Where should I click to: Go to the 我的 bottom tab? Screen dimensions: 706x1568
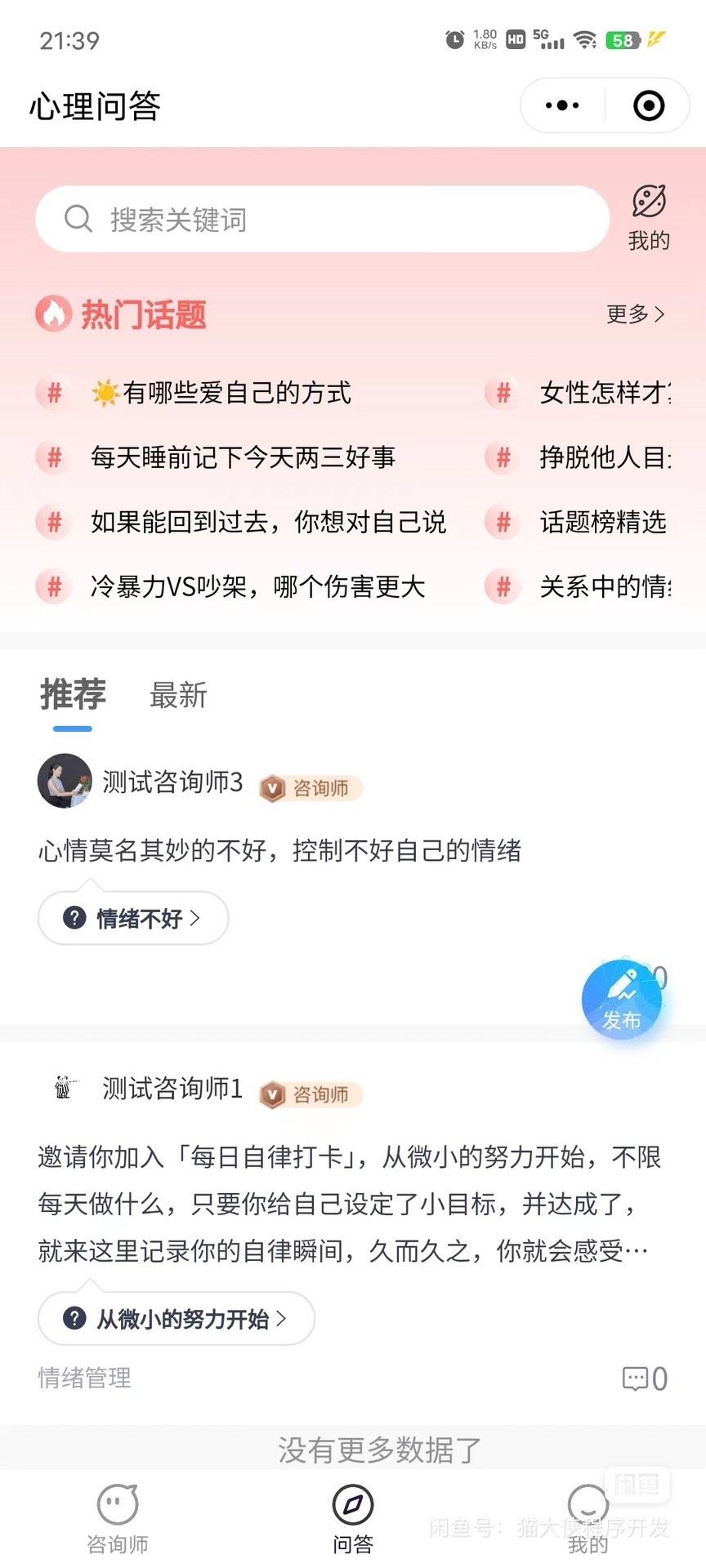(588, 1519)
